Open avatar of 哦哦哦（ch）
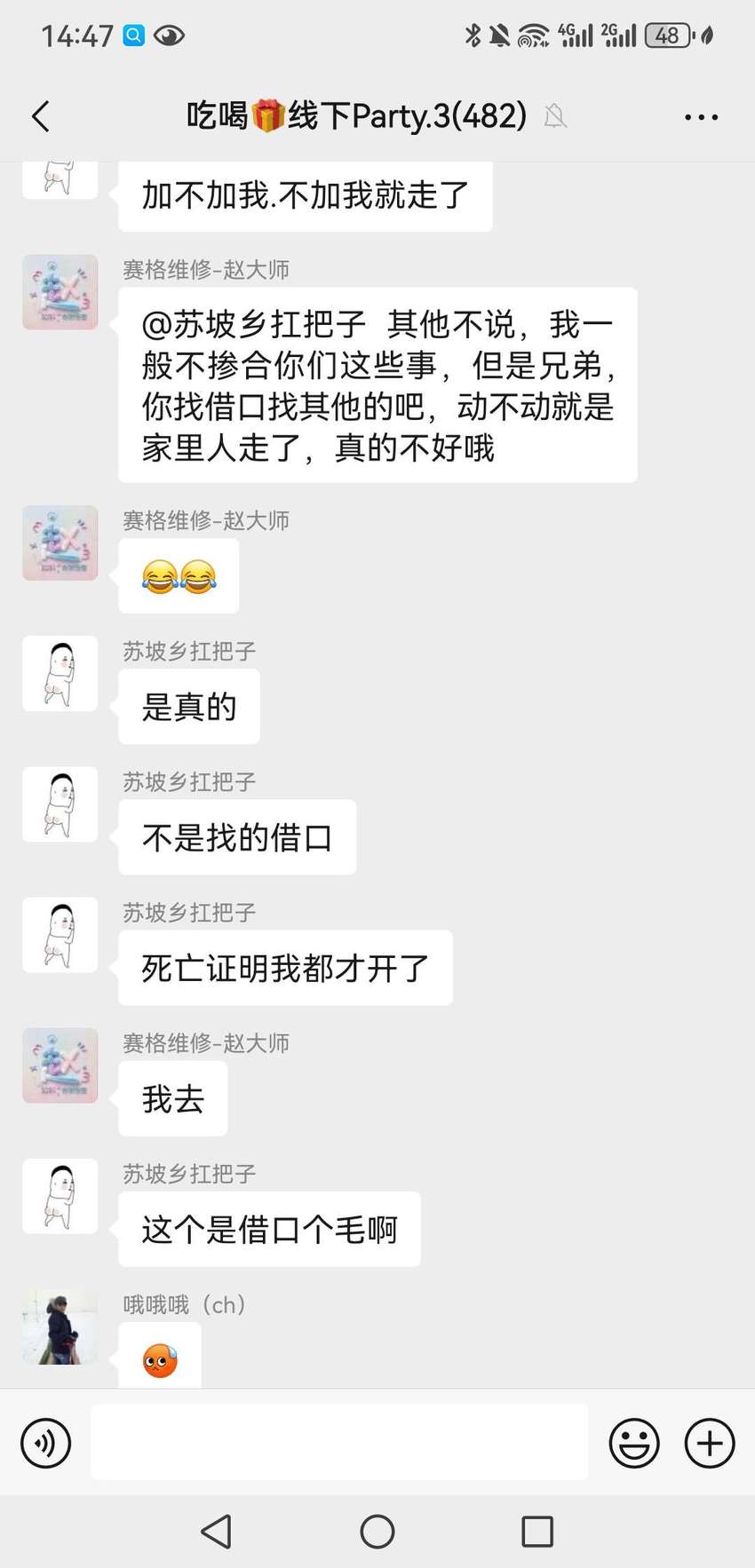This screenshot has height=1568, width=755. coord(60,1326)
